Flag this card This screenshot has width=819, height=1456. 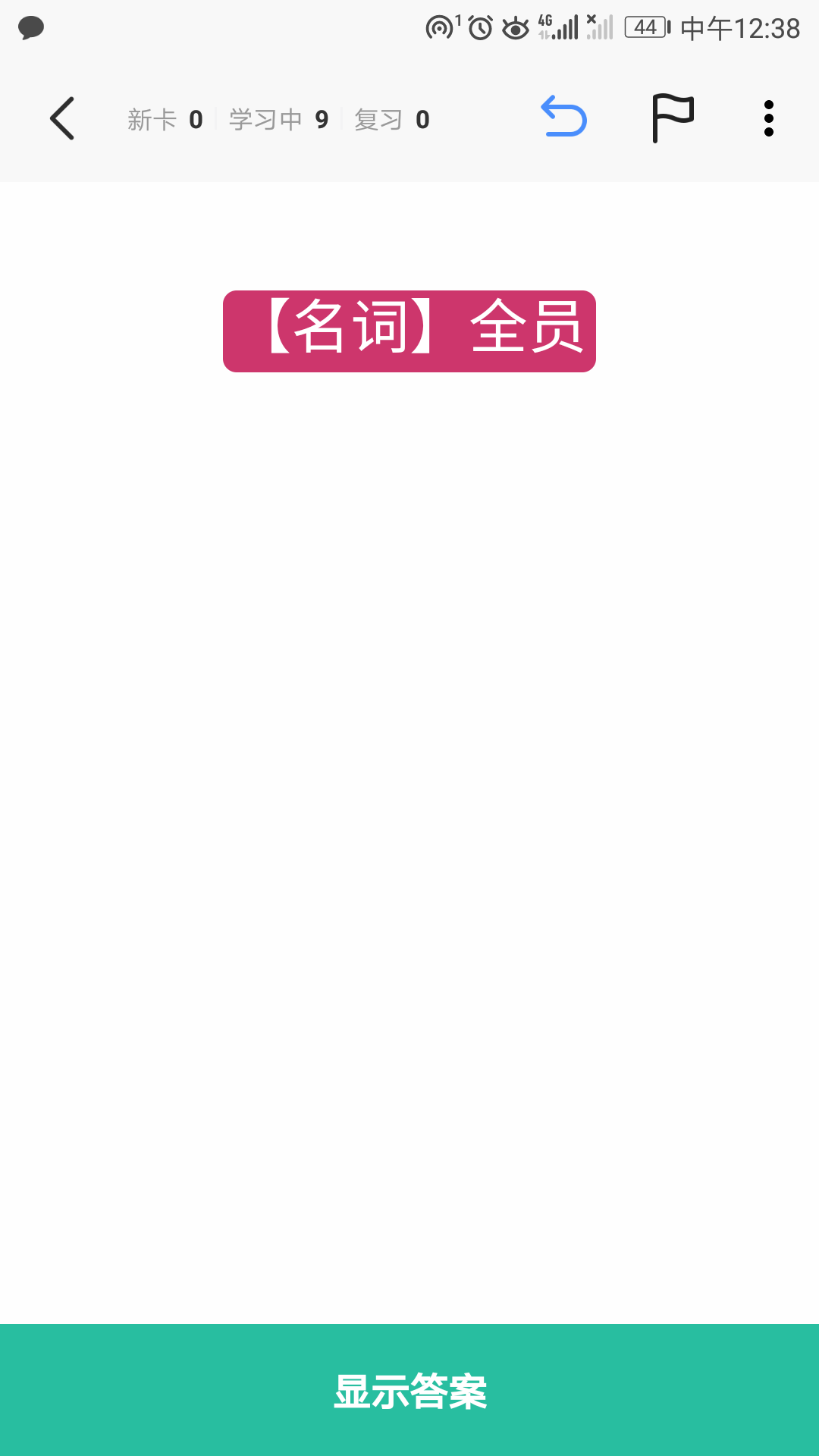(x=672, y=118)
